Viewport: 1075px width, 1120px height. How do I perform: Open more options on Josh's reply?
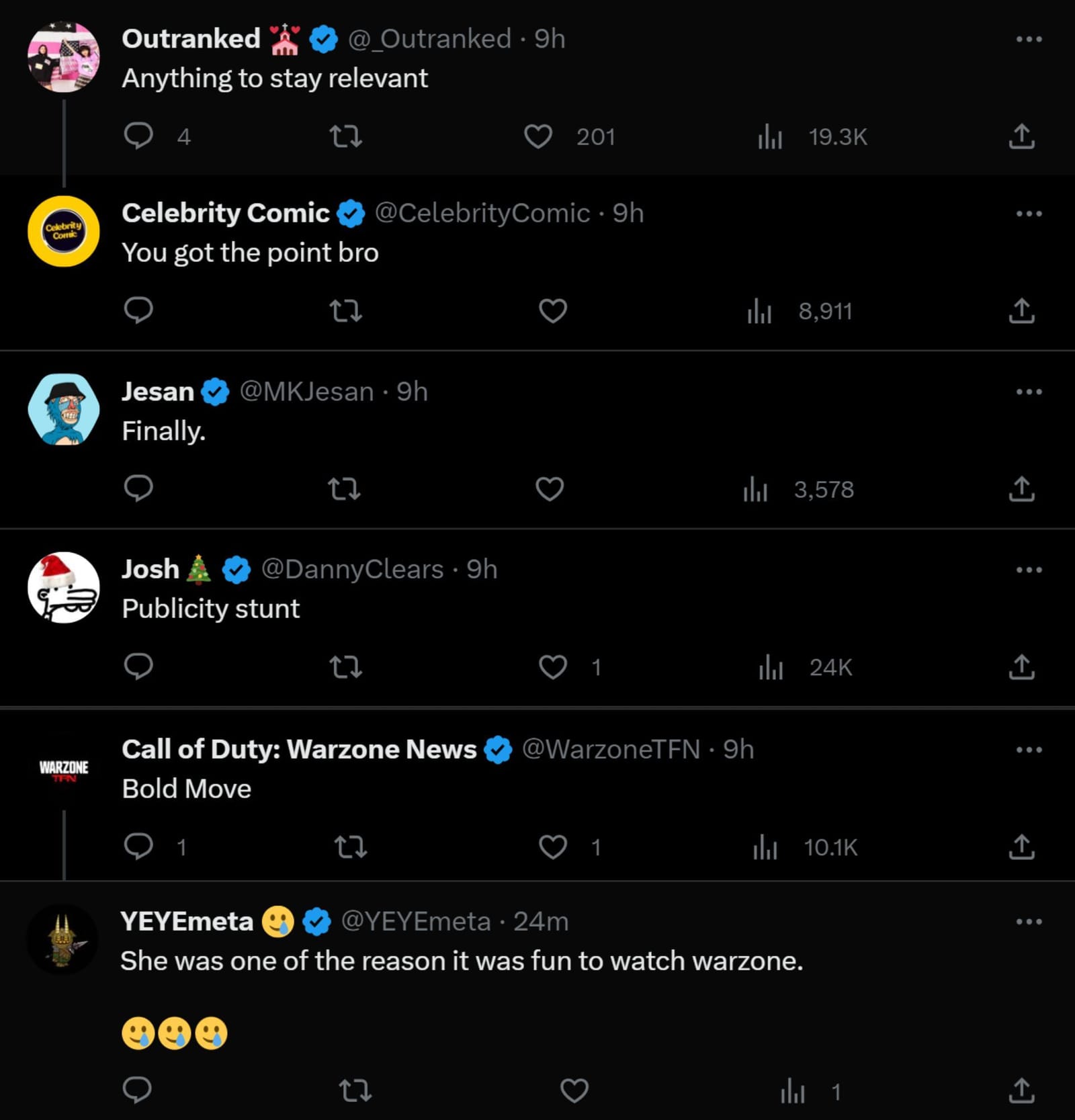click(1029, 570)
